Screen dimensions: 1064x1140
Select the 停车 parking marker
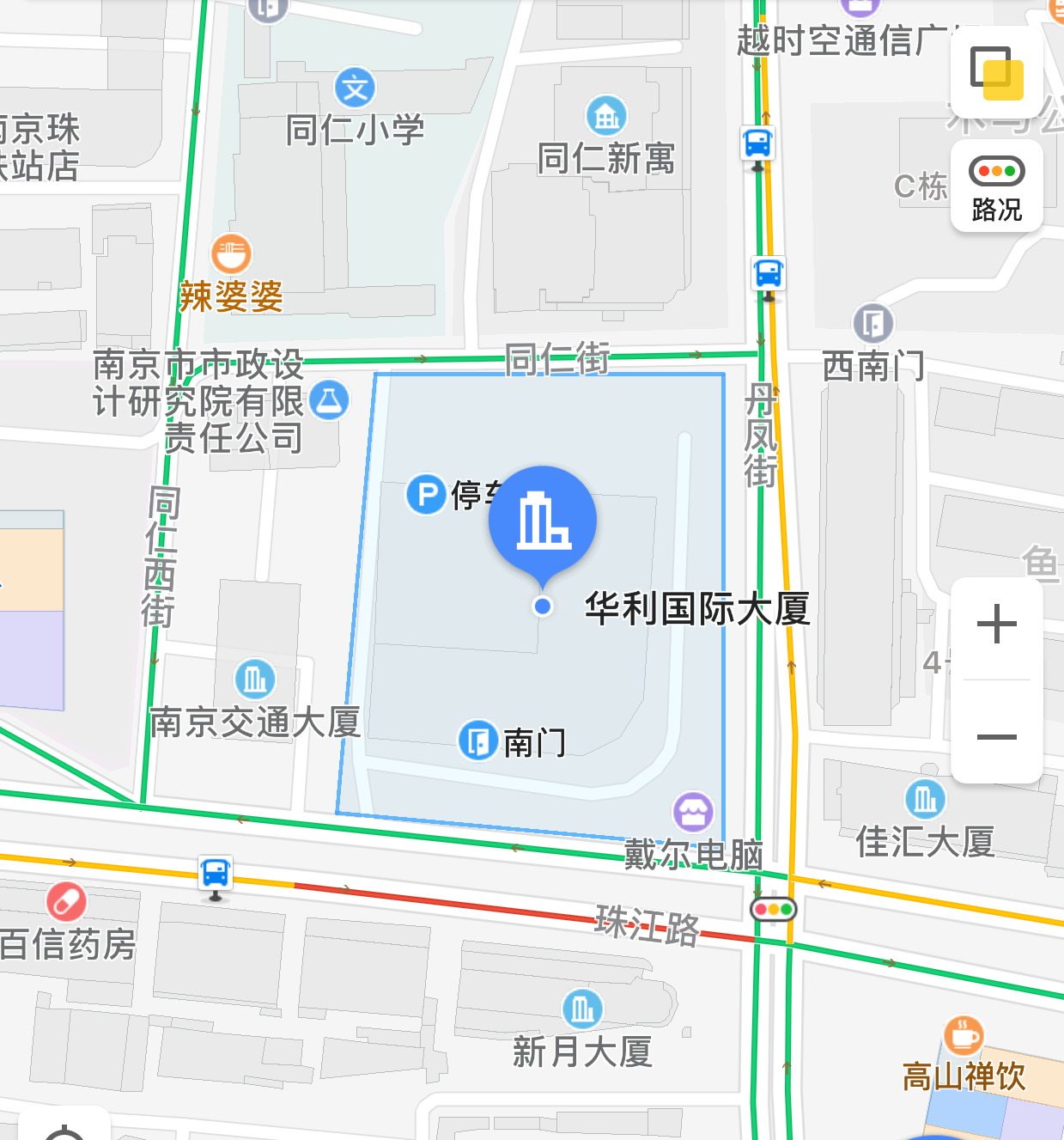tap(426, 495)
